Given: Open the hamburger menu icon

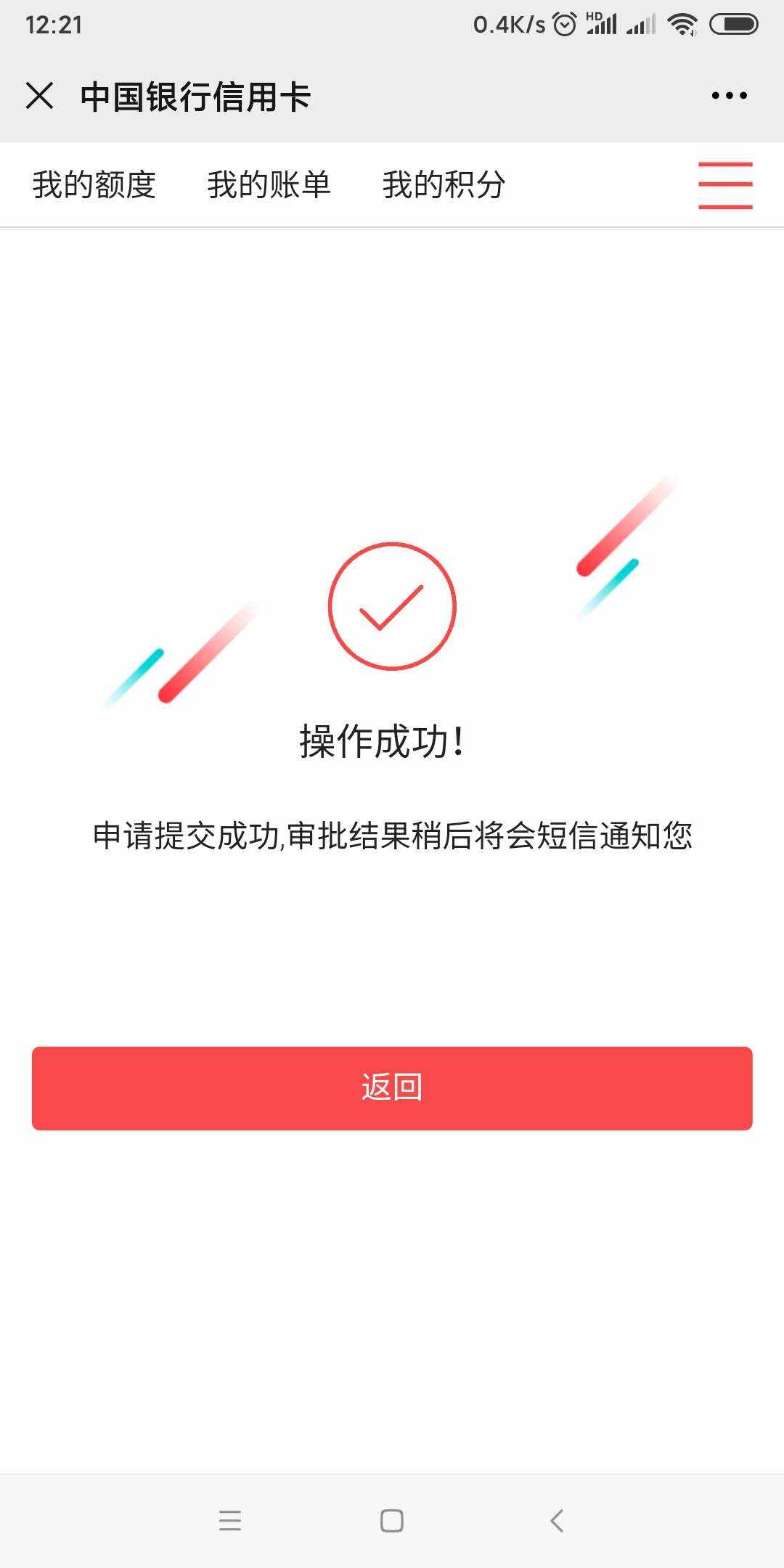Looking at the screenshot, I should tap(724, 184).
